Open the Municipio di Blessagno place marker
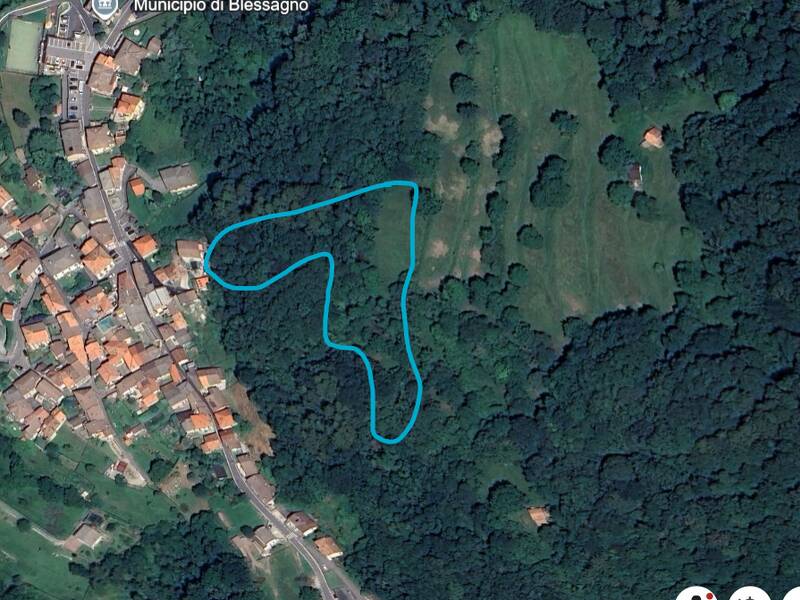Screen dimensions: 800x600 point(103,6)
